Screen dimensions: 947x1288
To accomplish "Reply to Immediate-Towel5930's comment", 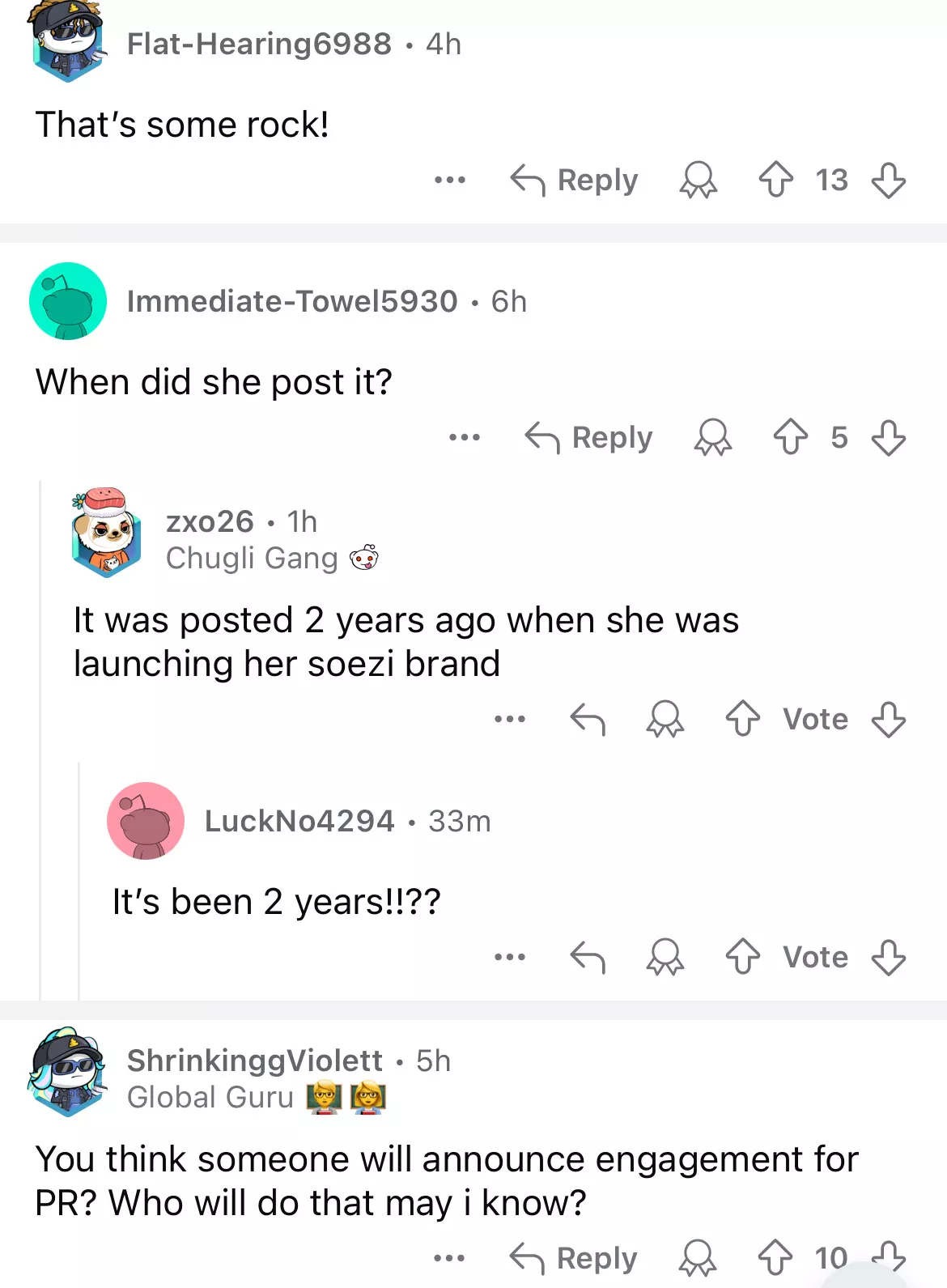I will 588,437.
